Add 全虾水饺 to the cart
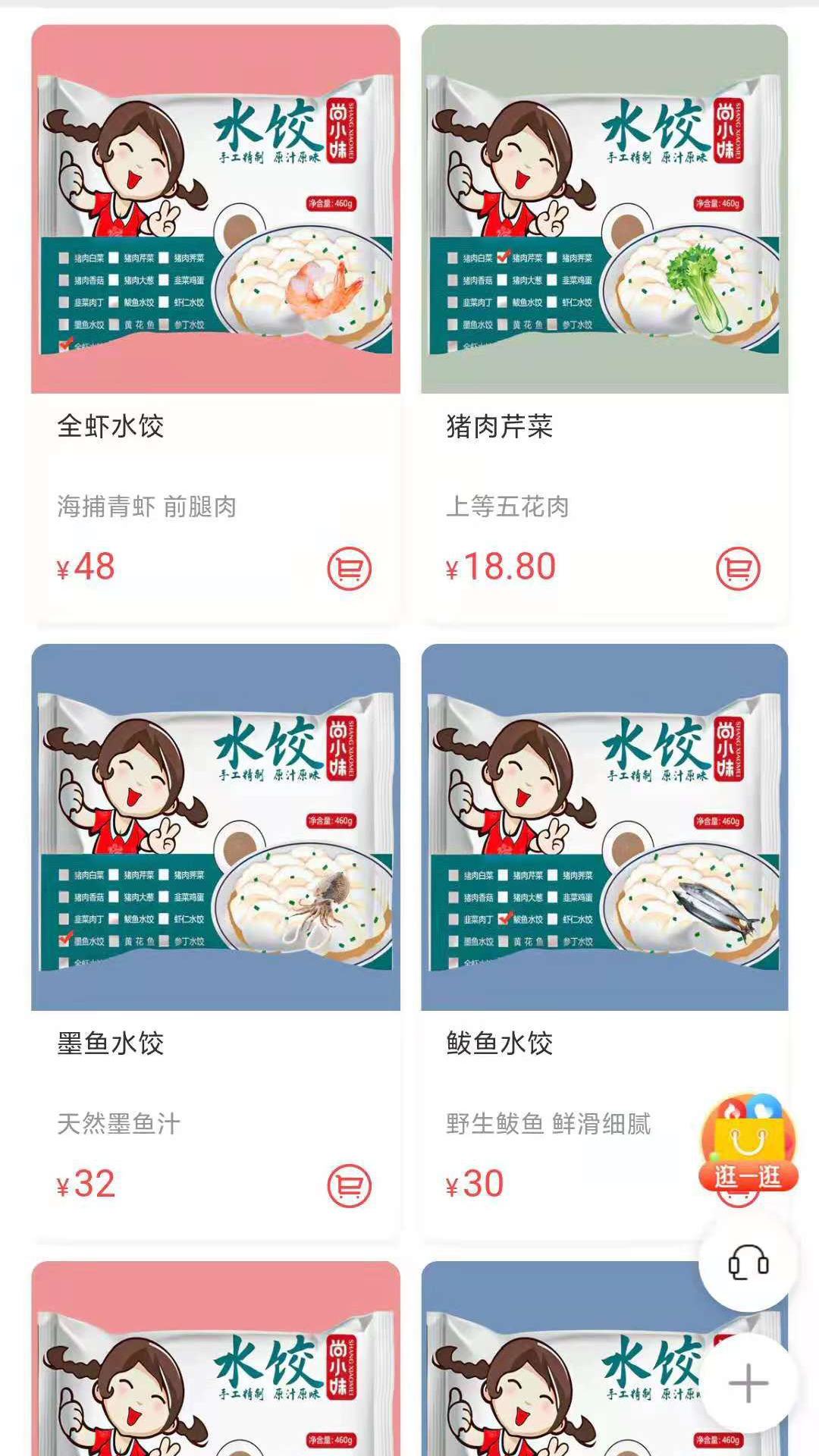Screen dimensions: 819x1456 pyautogui.click(x=349, y=569)
